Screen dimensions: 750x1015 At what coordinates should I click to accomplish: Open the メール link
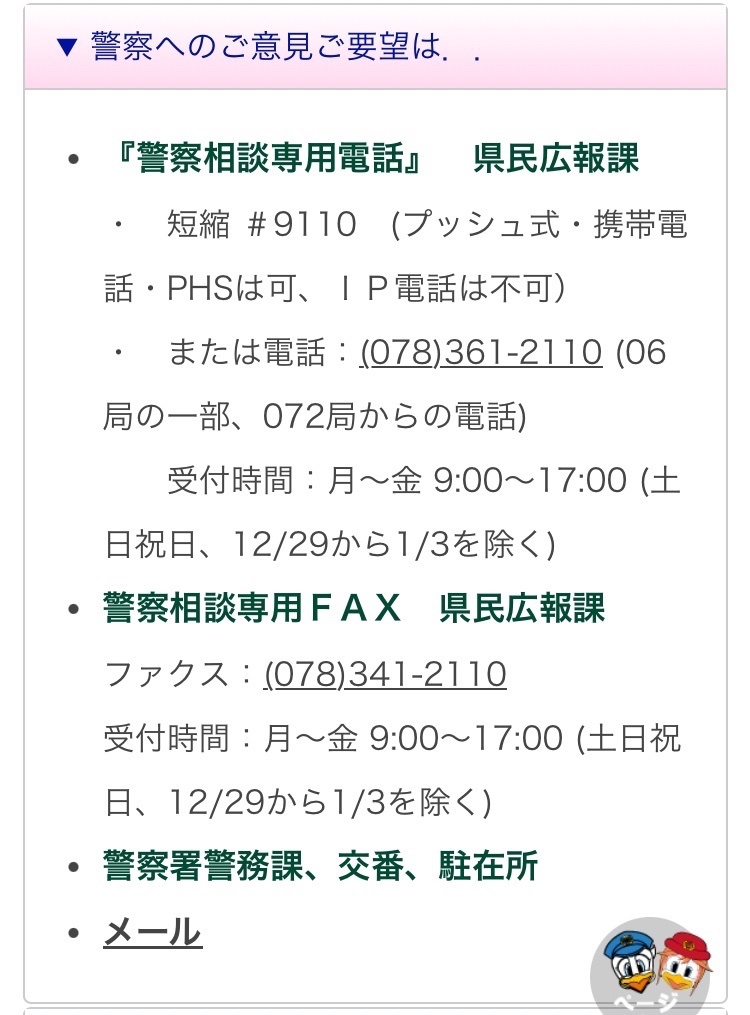tap(152, 931)
